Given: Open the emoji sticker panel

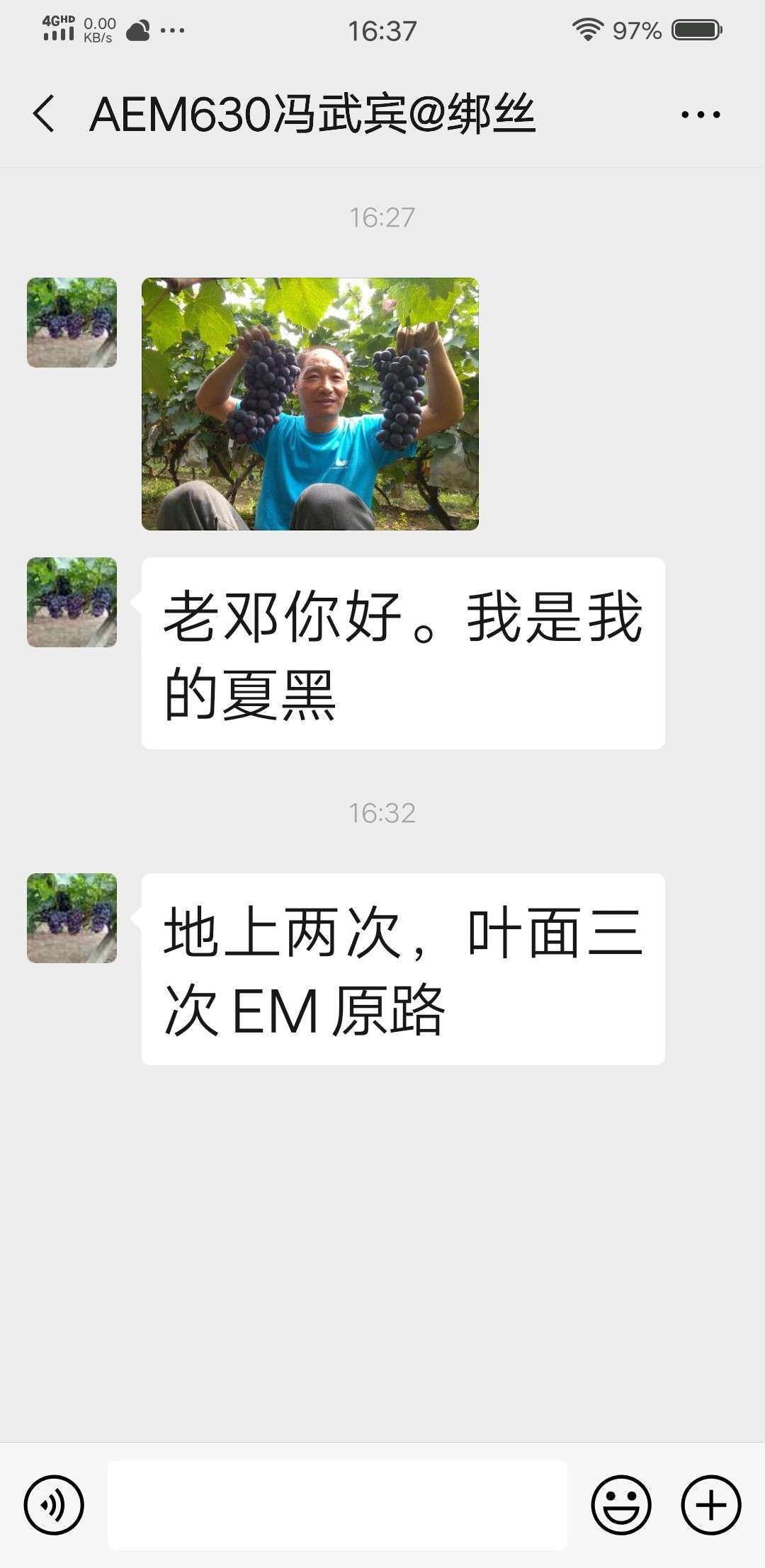Looking at the screenshot, I should (x=621, y=1505).
